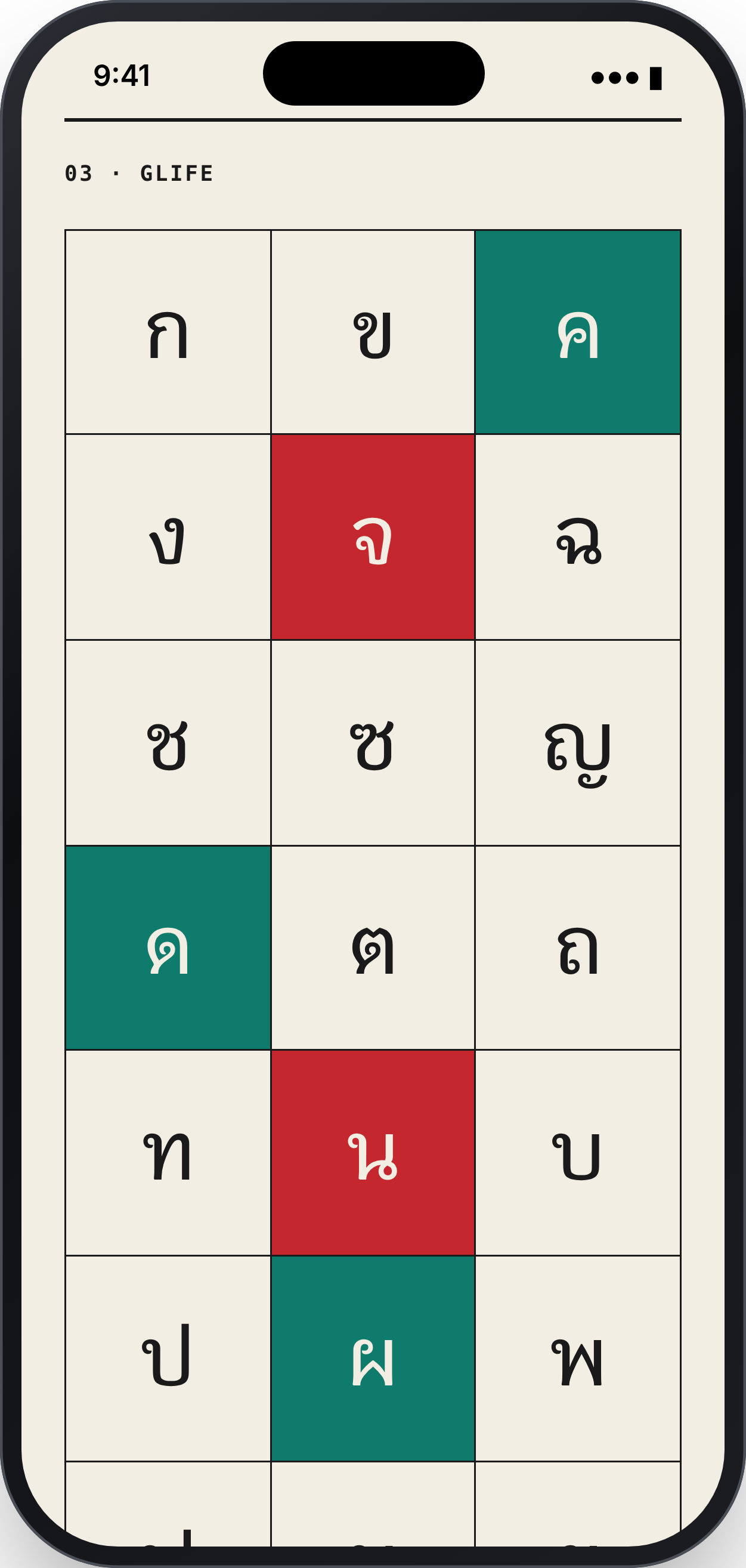The width and height of the screenshot is (746, 1568).
Task: Open the ช glyph tile
Action: (168, 743)
